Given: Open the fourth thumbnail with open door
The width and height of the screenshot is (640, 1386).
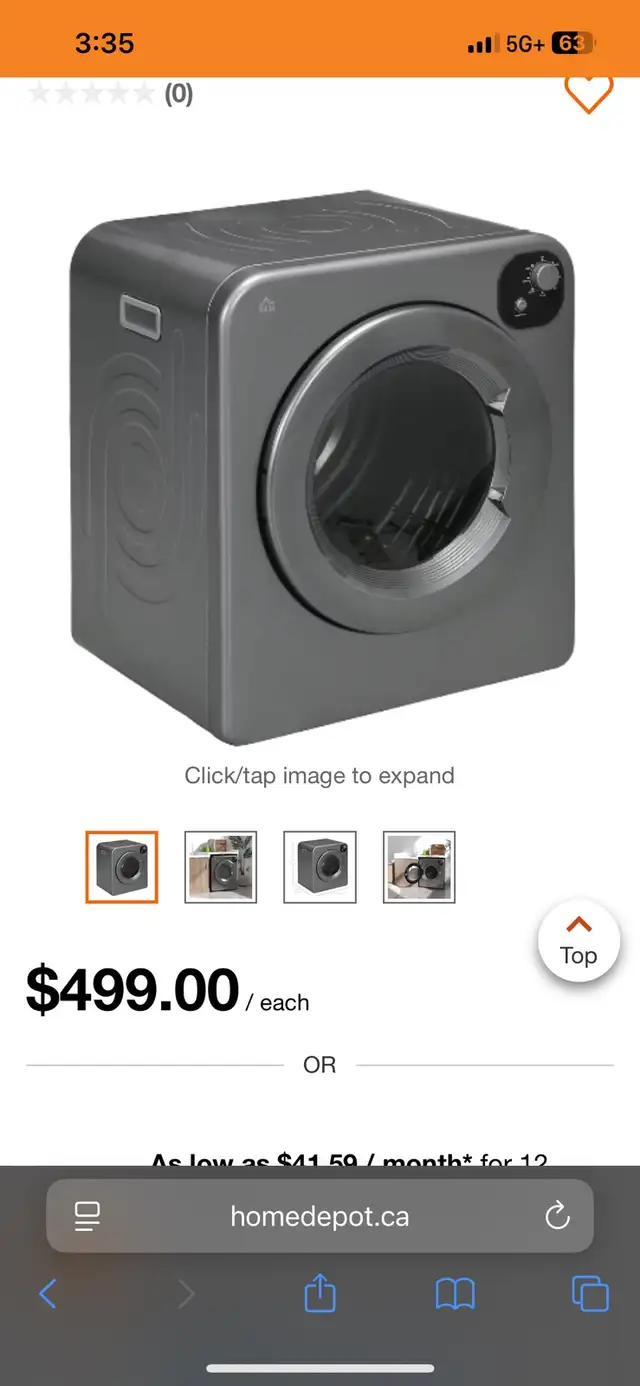Looking at the screenshot, I should pyautogui.click(x=419, y=867).
